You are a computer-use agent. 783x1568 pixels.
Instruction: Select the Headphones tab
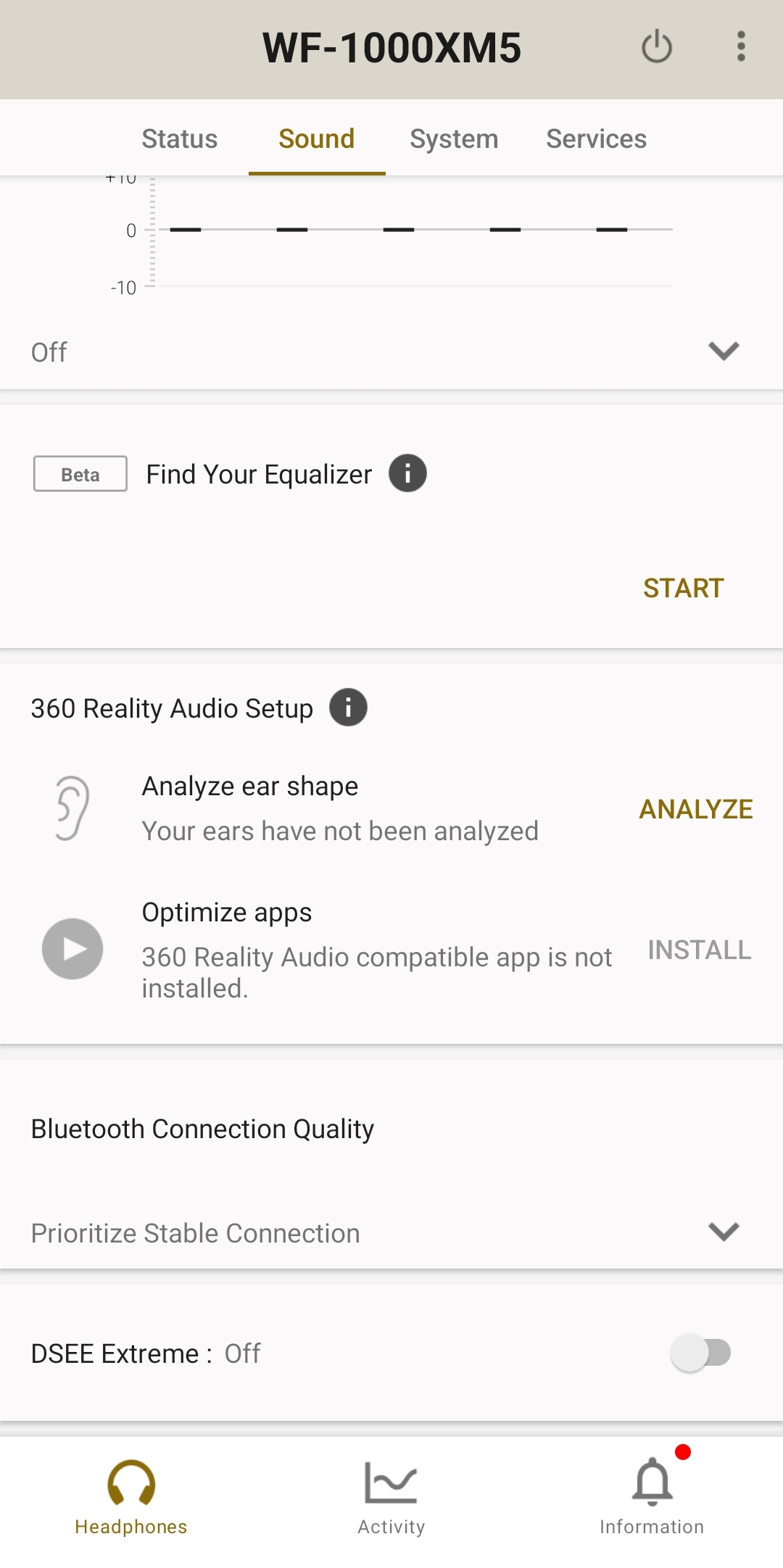pyautogui.click(x=131, y=1496)
